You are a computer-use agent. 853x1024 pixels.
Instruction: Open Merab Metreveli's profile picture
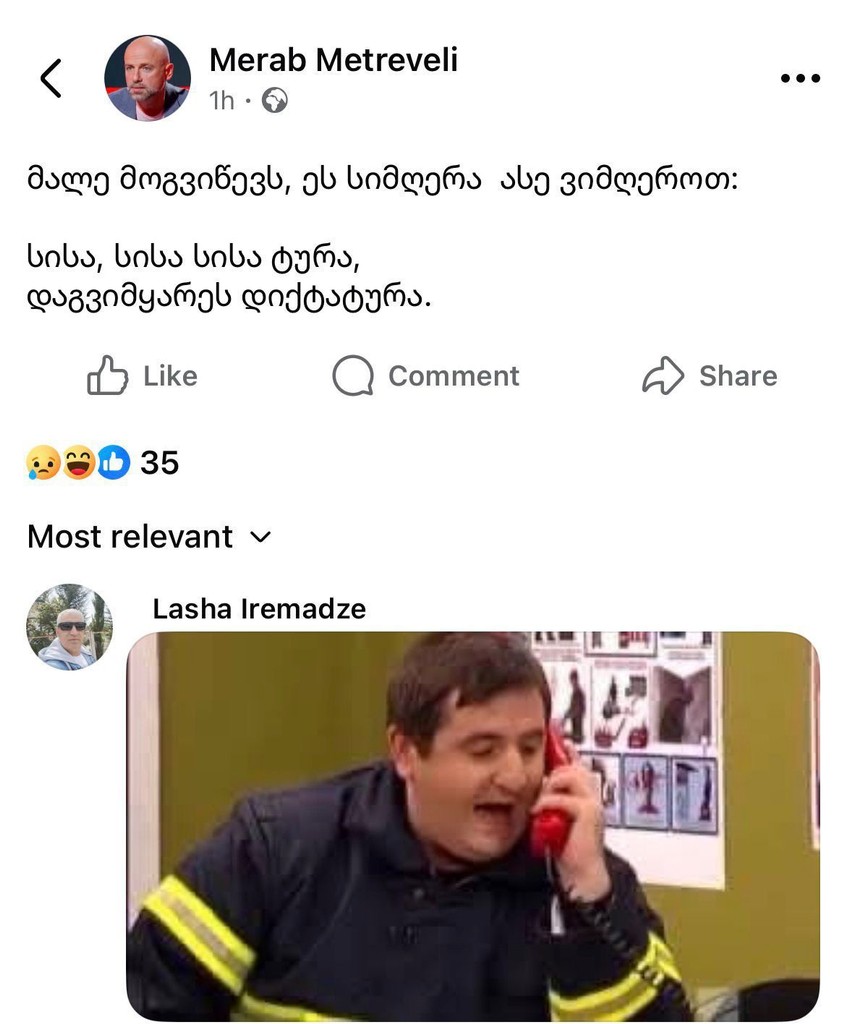[147, 78]
